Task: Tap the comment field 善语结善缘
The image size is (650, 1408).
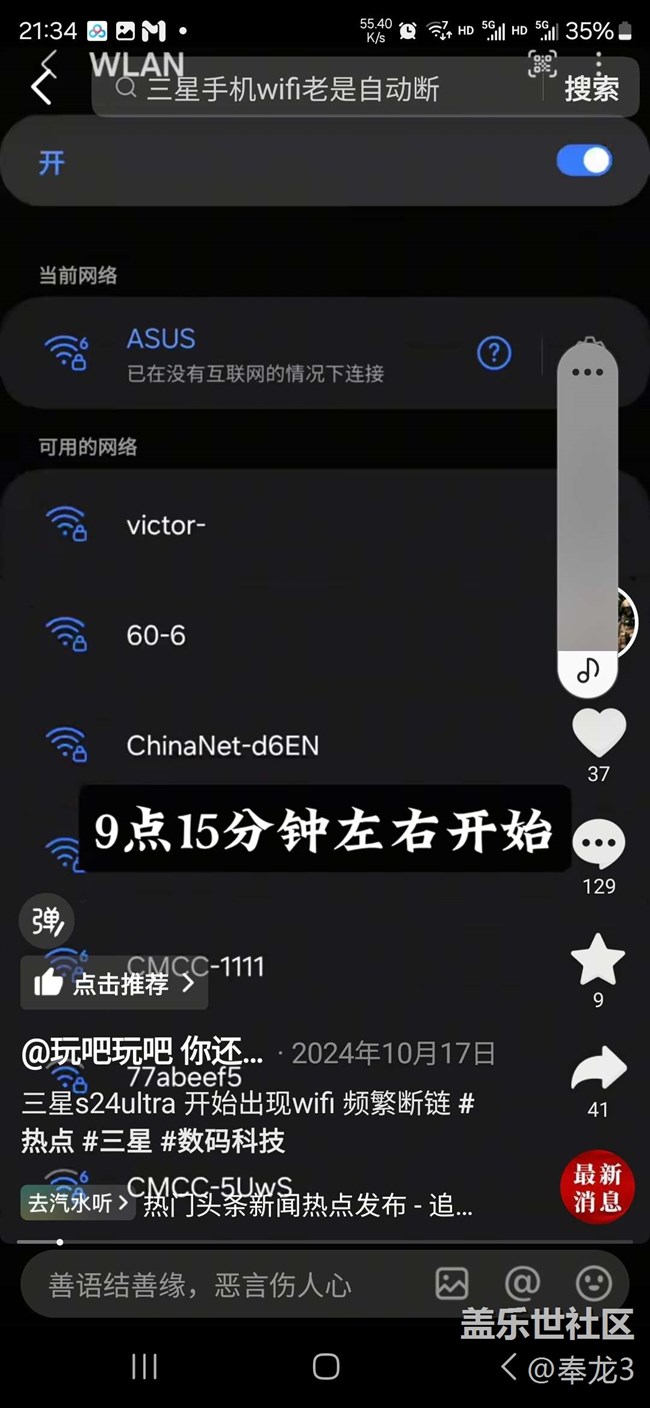Action: 200,1285
